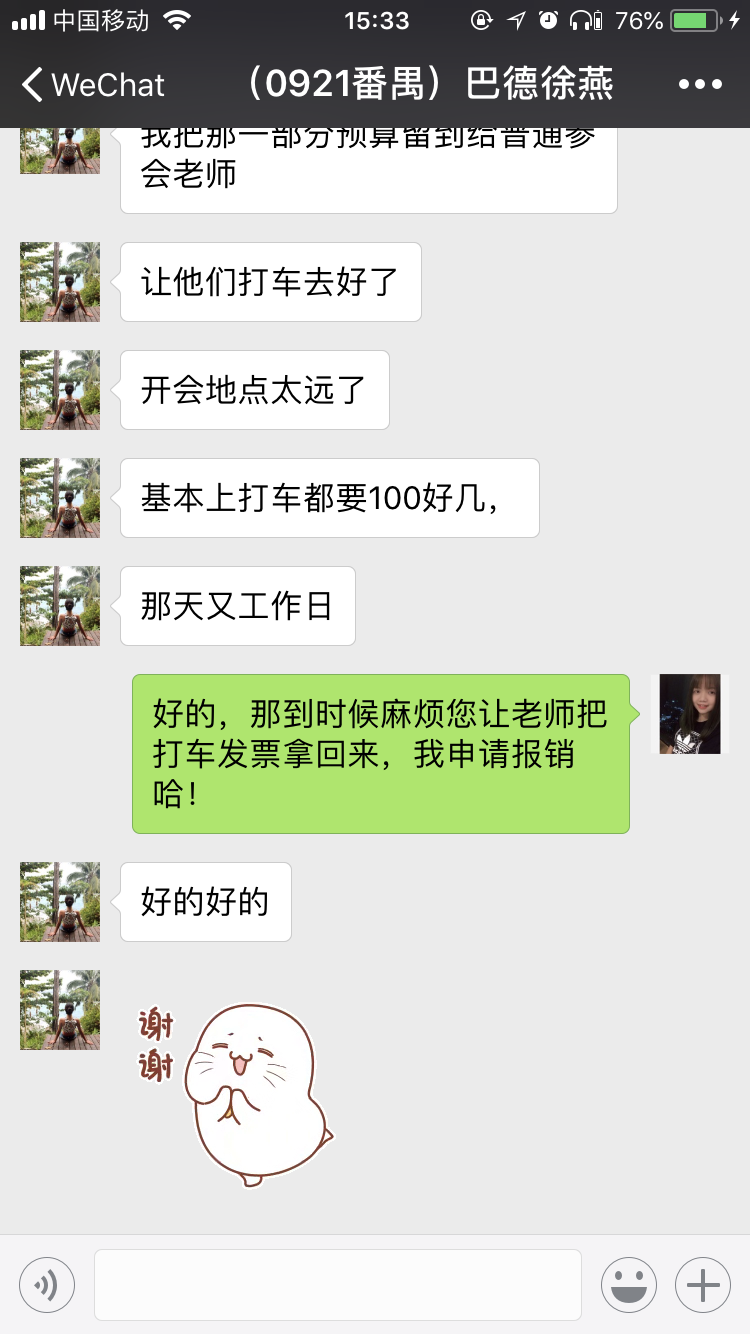Focus the message text field
The image size is (750, 1334).
(x=337, y=1285)
